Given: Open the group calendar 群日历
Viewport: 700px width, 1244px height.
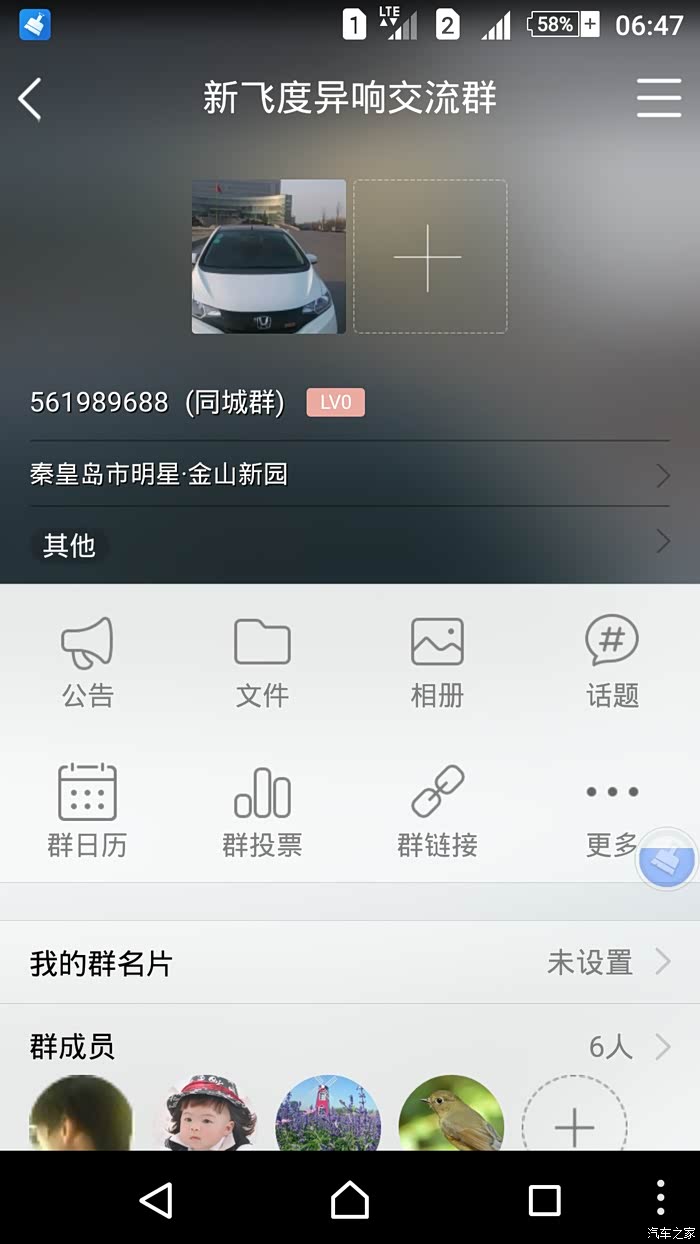Looking at the screenshot, I should 87,811.
